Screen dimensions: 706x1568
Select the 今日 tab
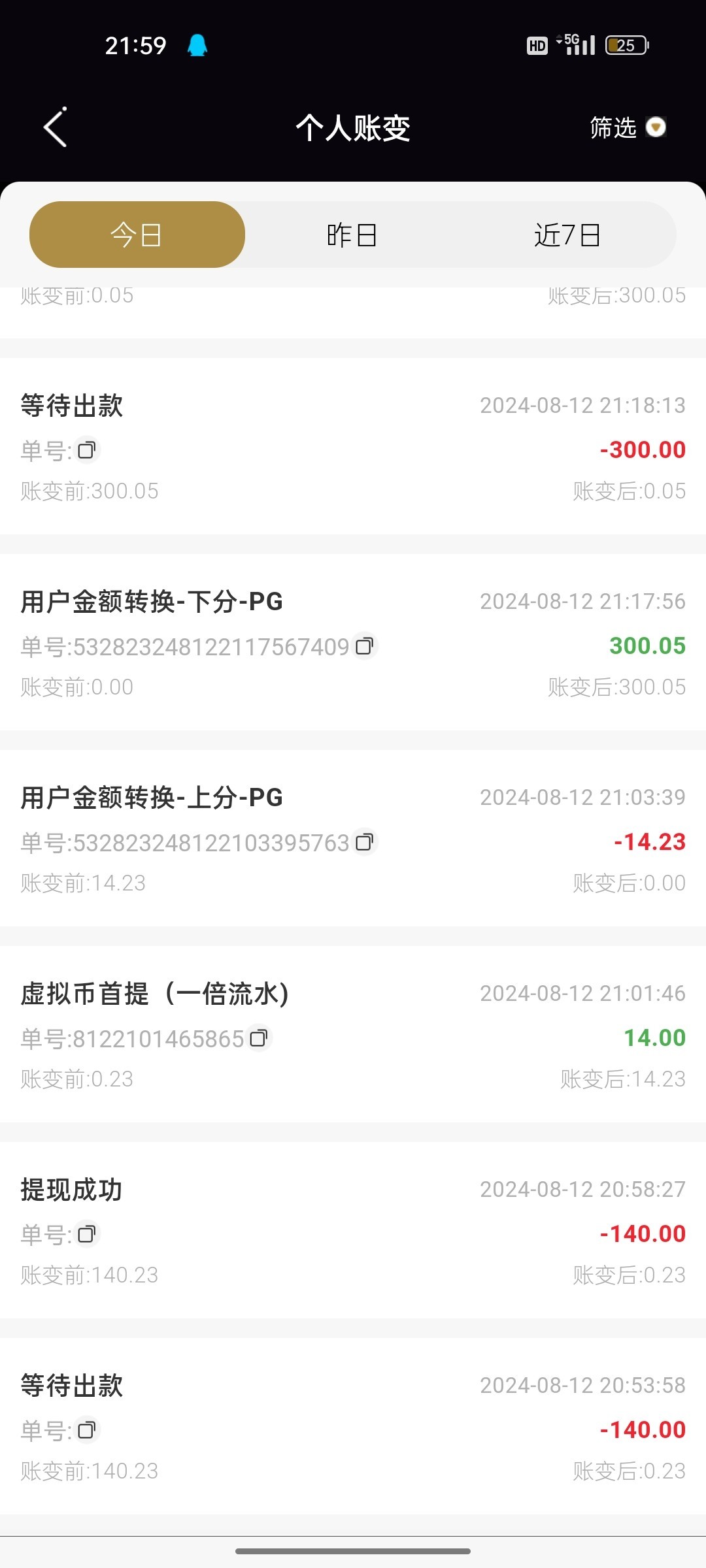[x=137, y=235]
